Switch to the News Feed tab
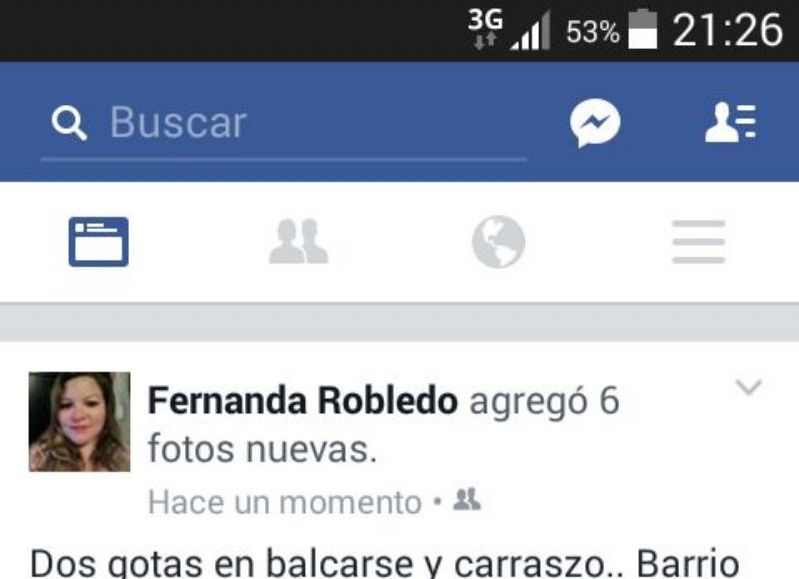 (x=98, y=242)
